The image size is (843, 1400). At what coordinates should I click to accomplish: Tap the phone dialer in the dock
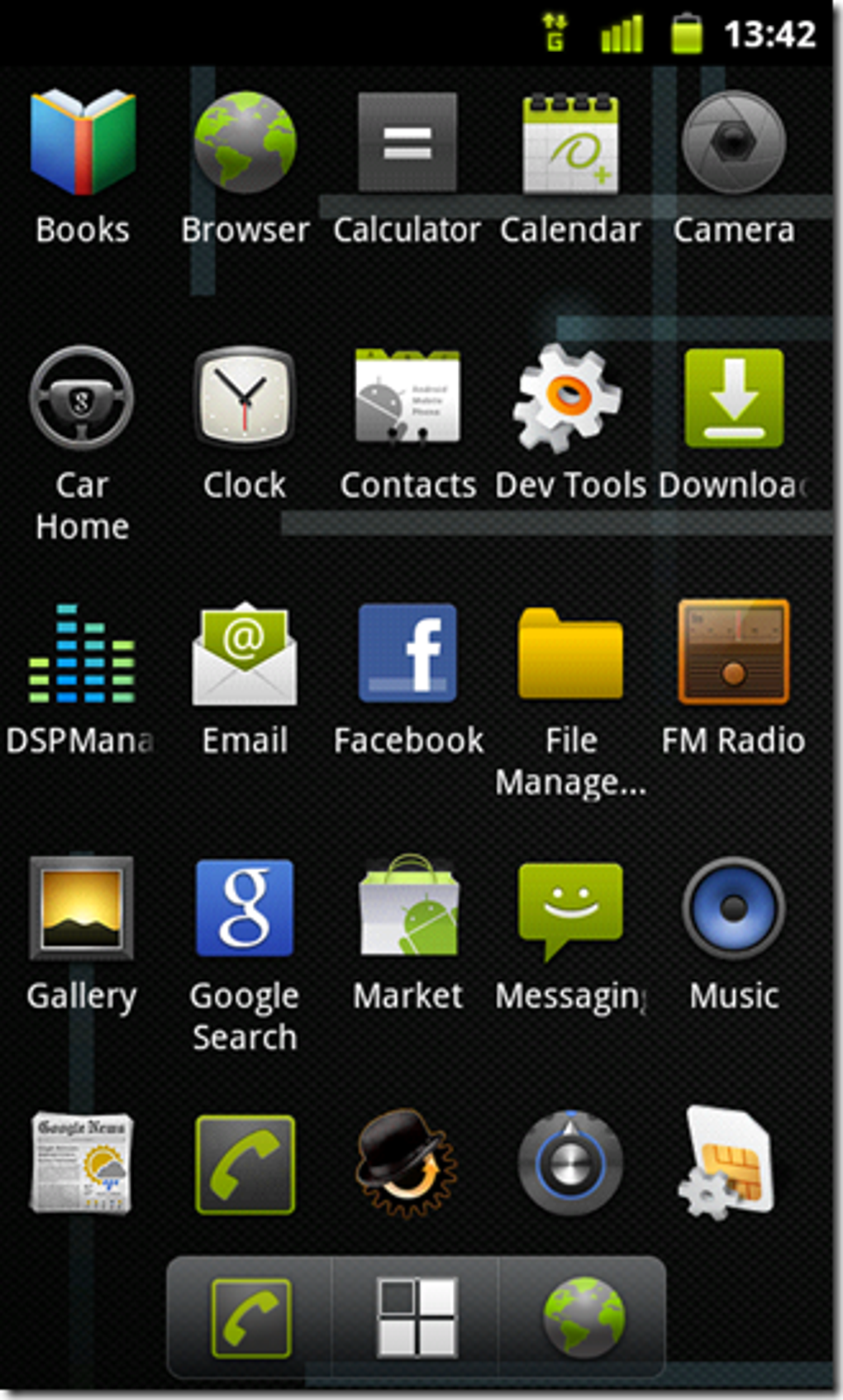point(251,1318)
